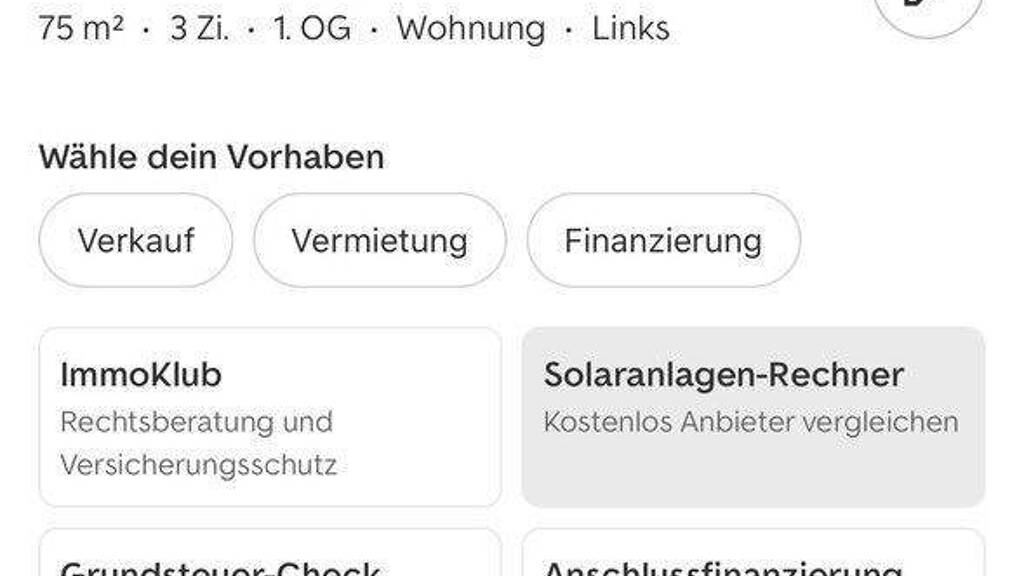Open the ImmoKlub card
This screenshot has width=1024, height=576.
coord(270,417)
